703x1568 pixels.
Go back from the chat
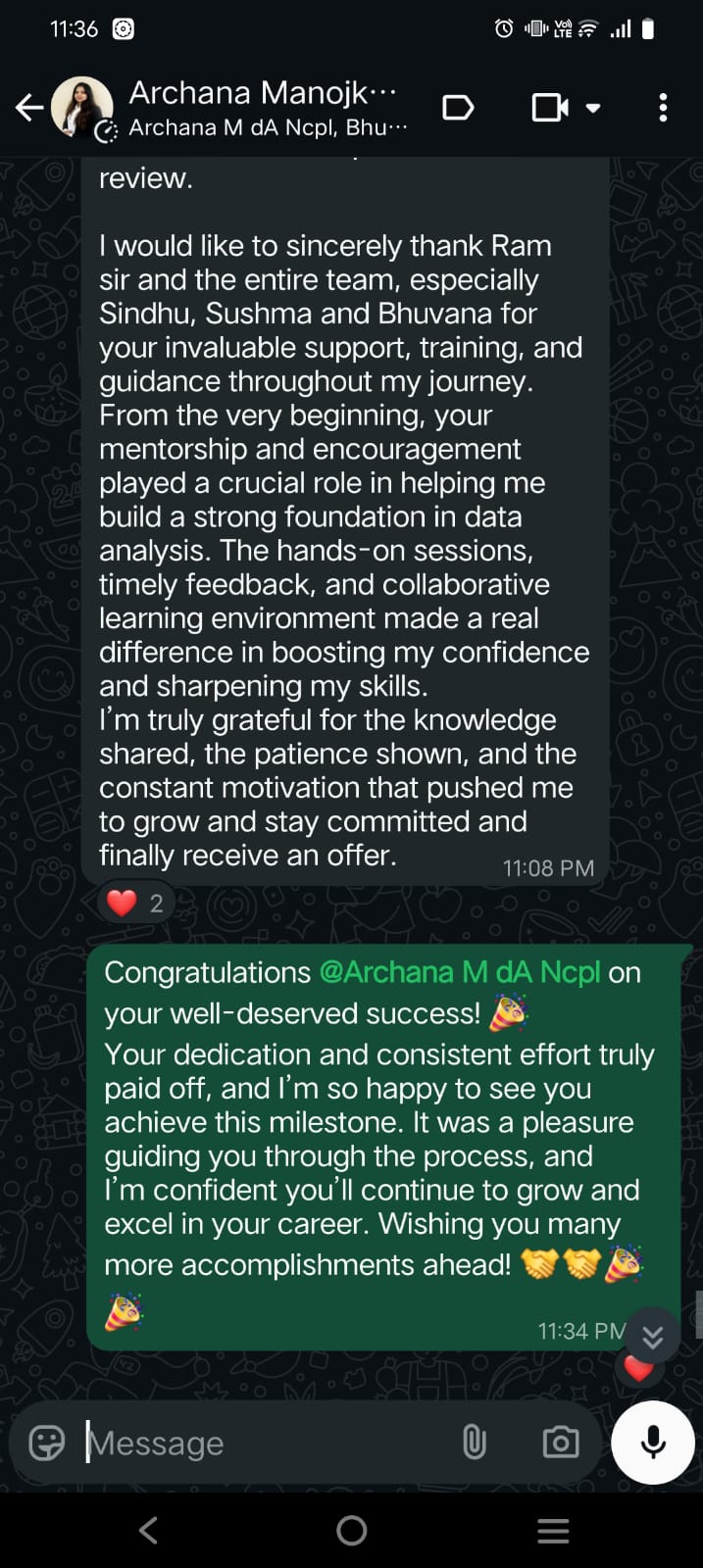(29, 107)
